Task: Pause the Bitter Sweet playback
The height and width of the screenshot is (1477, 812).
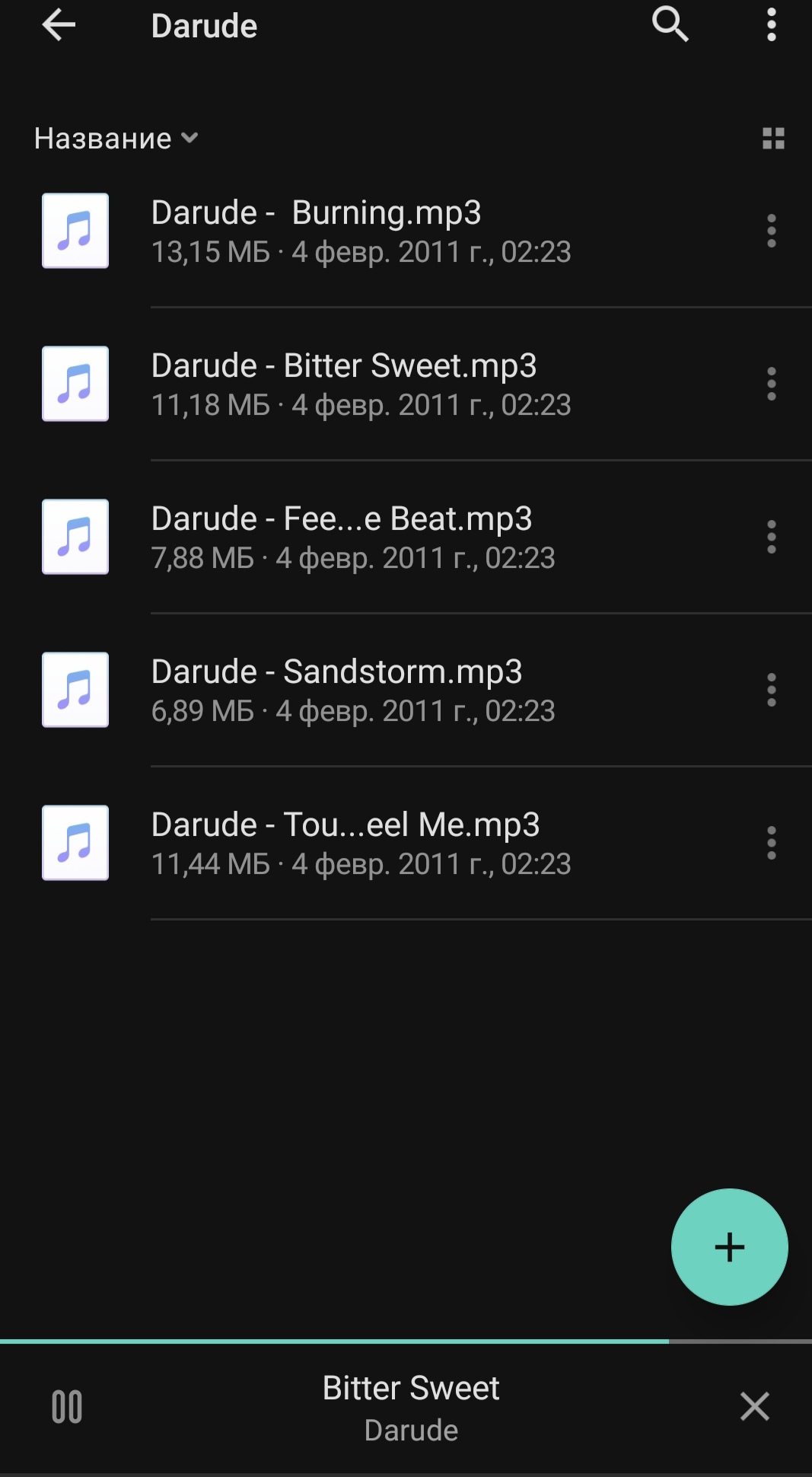Action: (x=67, y=1407)
